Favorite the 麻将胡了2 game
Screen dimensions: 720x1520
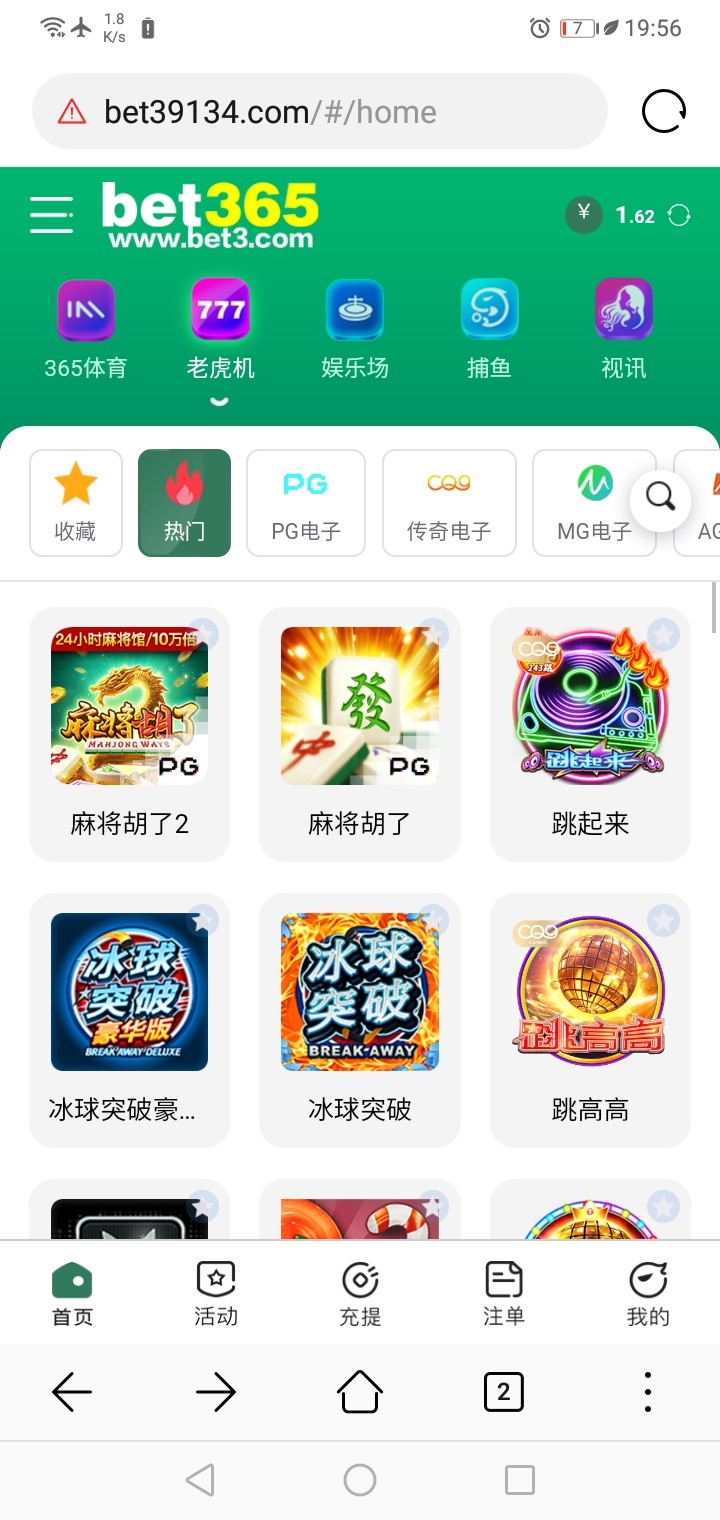(202, 632)
